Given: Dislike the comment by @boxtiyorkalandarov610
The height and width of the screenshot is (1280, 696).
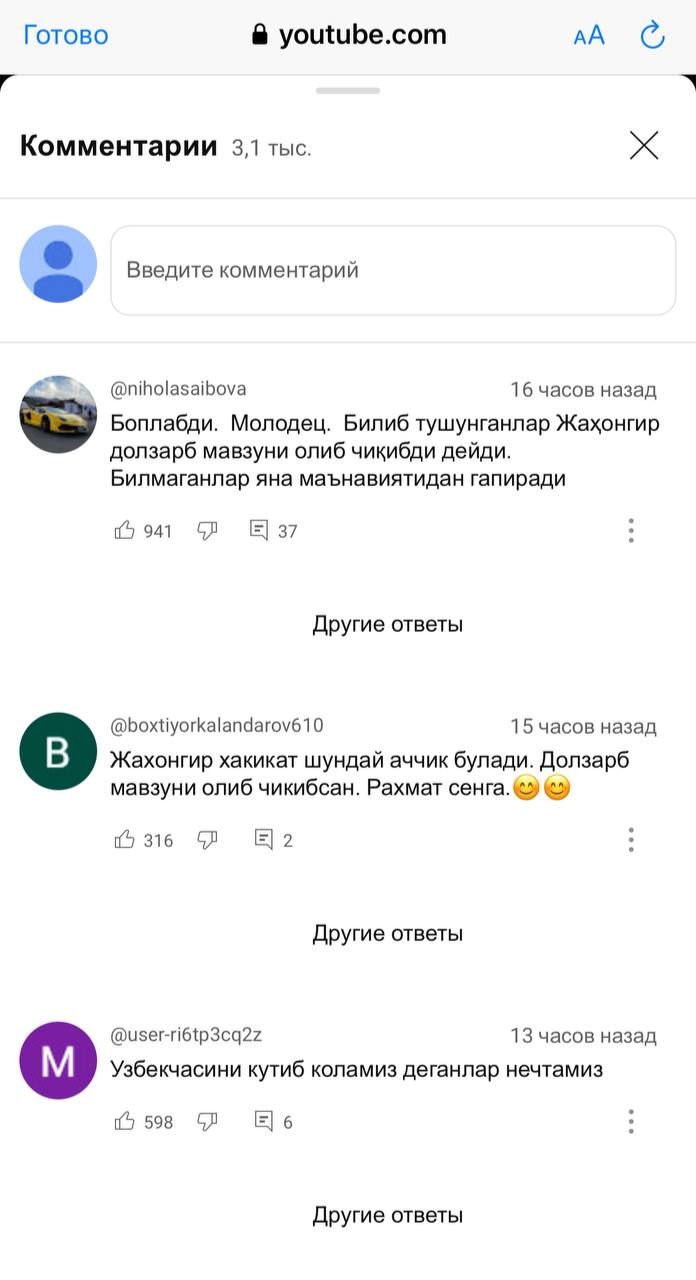Looking at the screenshot, I should click(x=207, y=839).
